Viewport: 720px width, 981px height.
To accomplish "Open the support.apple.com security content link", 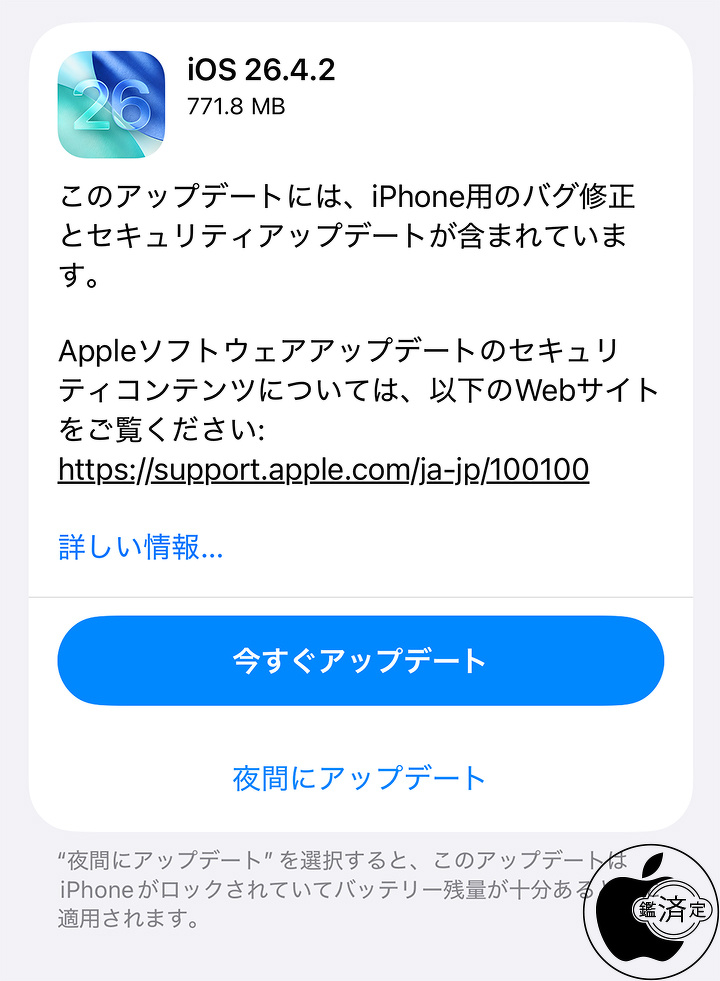I will (323, 469).
